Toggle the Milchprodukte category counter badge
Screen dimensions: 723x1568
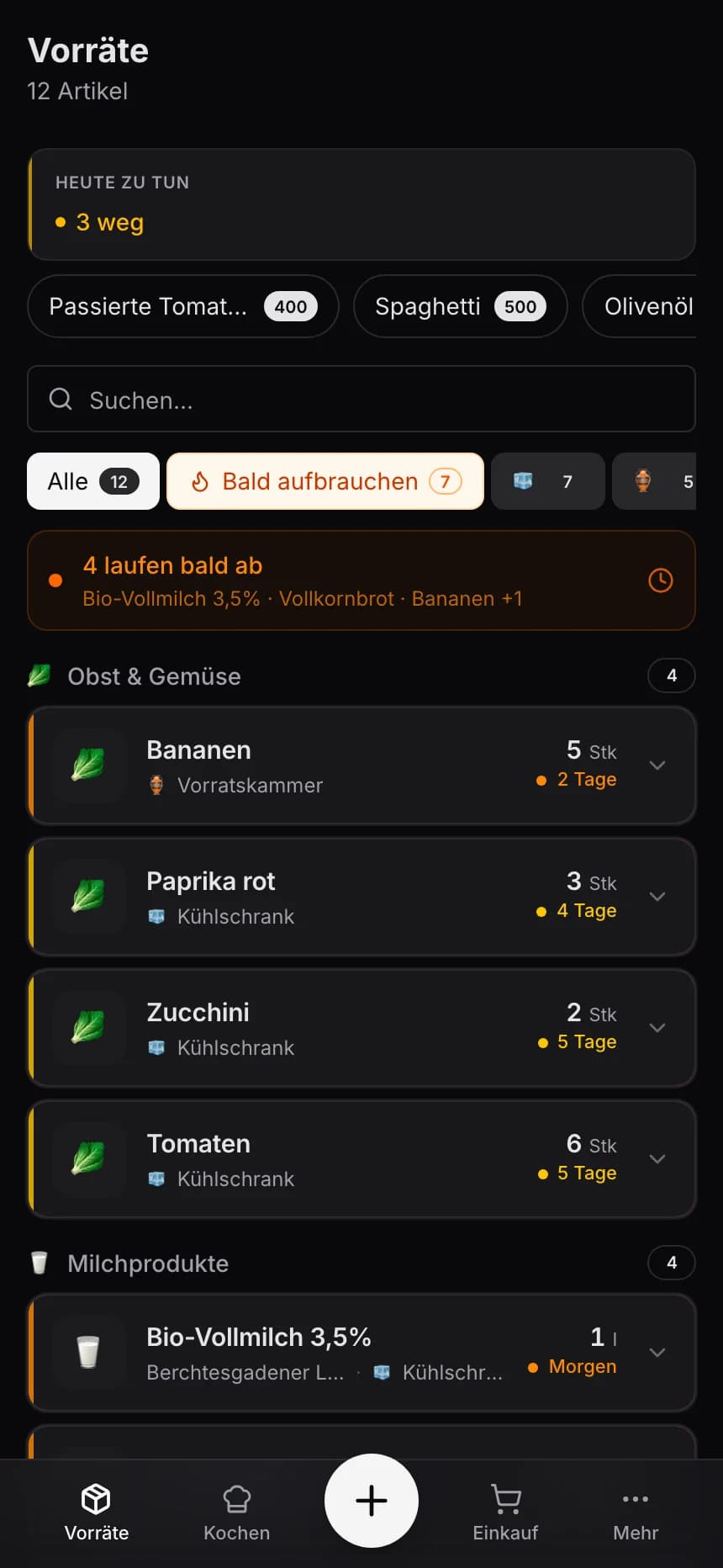pos(671,1263)
